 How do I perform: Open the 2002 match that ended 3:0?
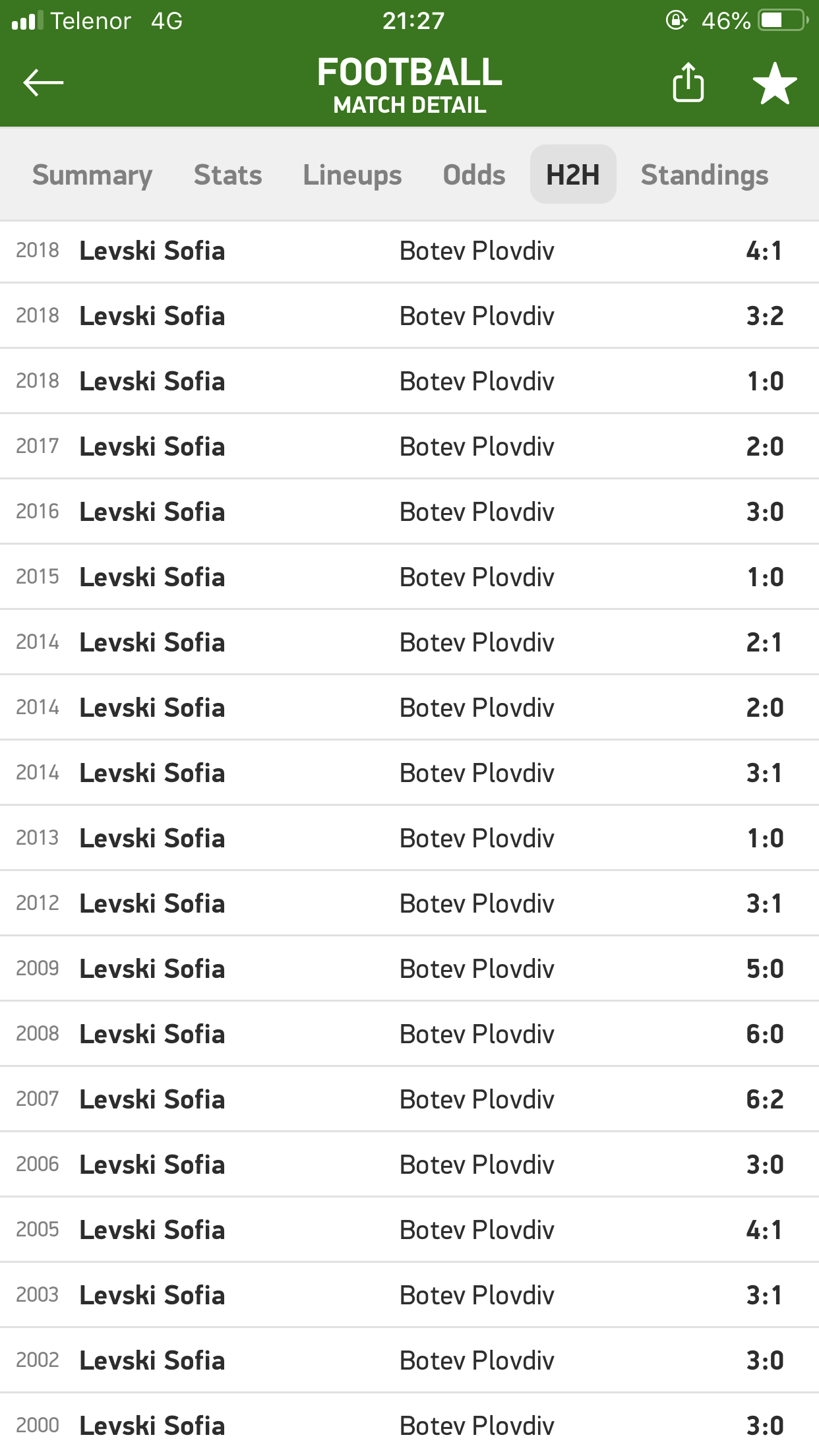click(409, 1360)
